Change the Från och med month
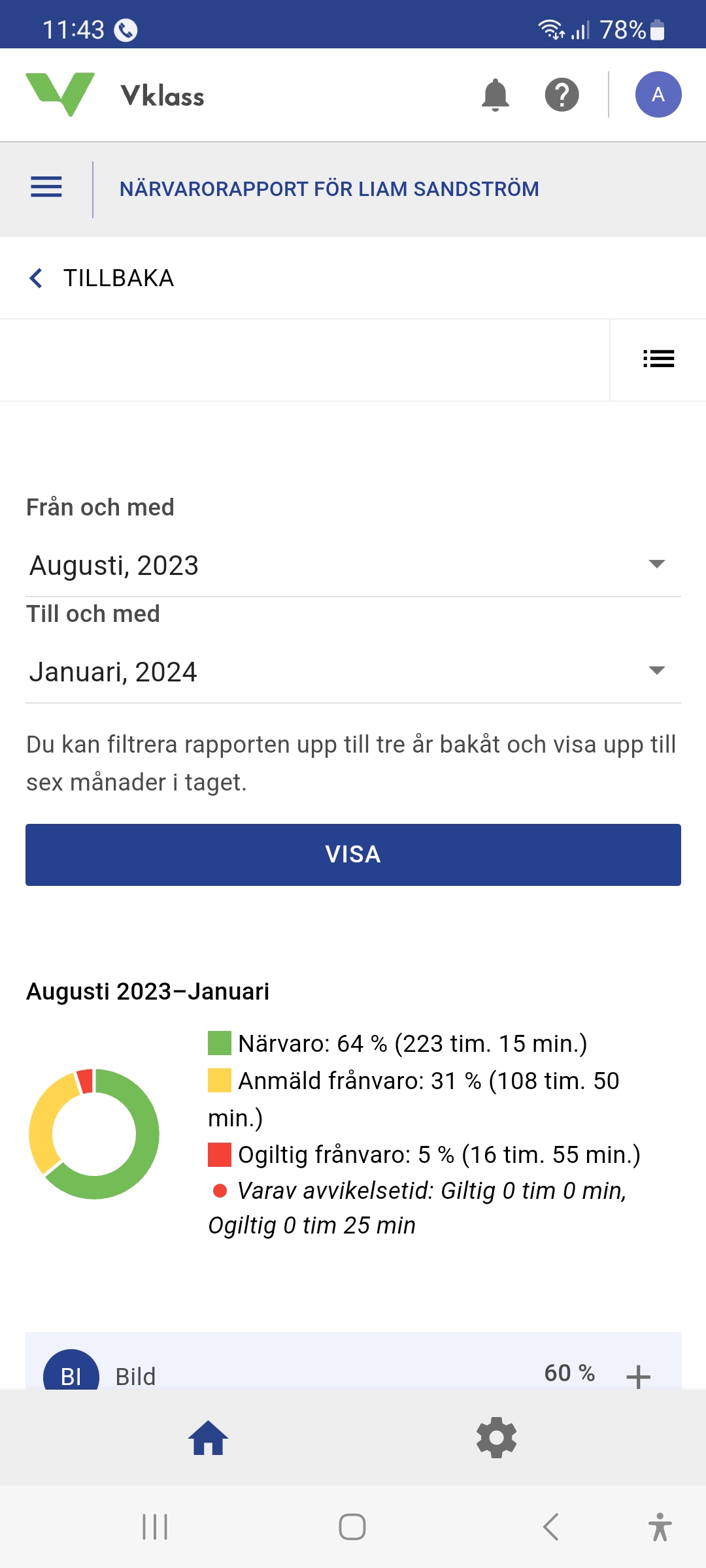The image size is (706, 1568). [353, 565]
